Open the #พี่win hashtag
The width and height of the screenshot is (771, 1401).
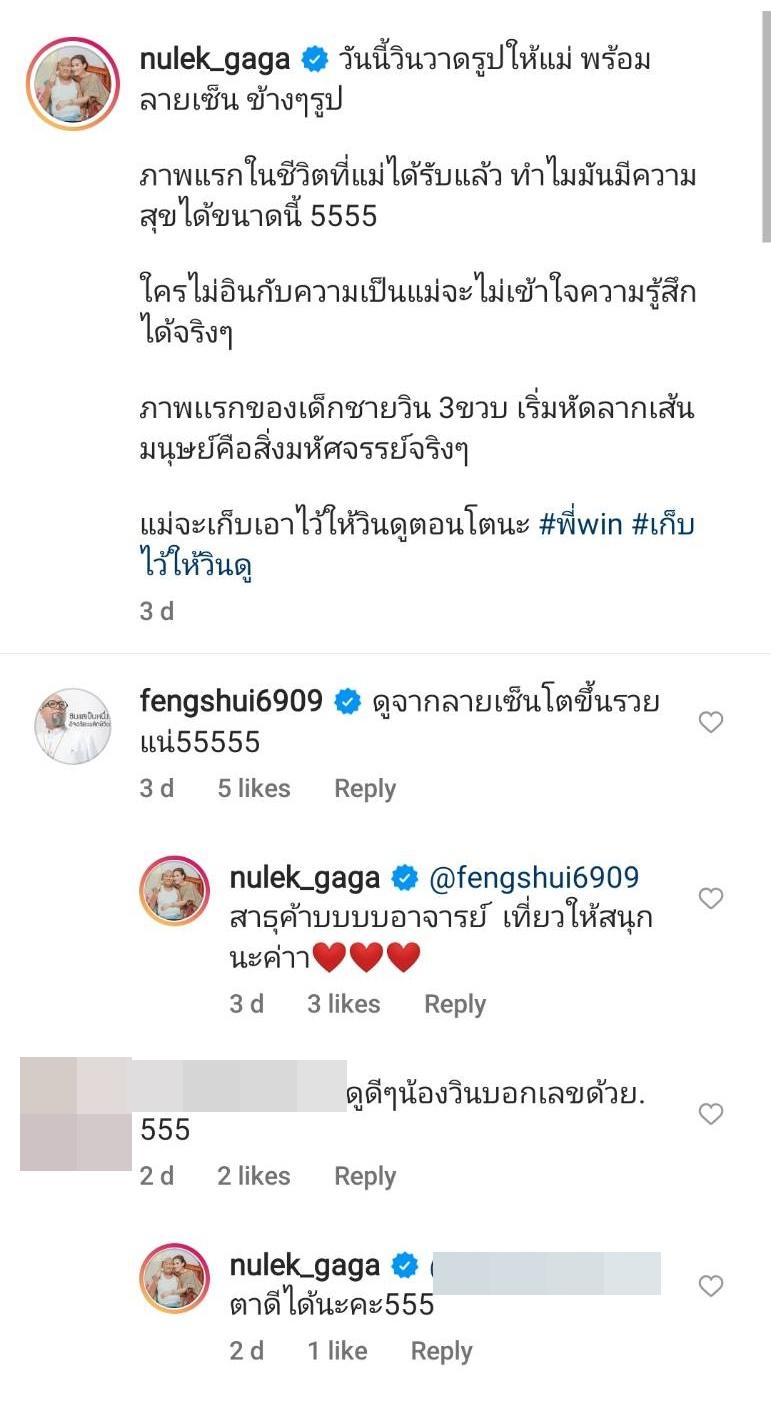click(x=581, y=525)
